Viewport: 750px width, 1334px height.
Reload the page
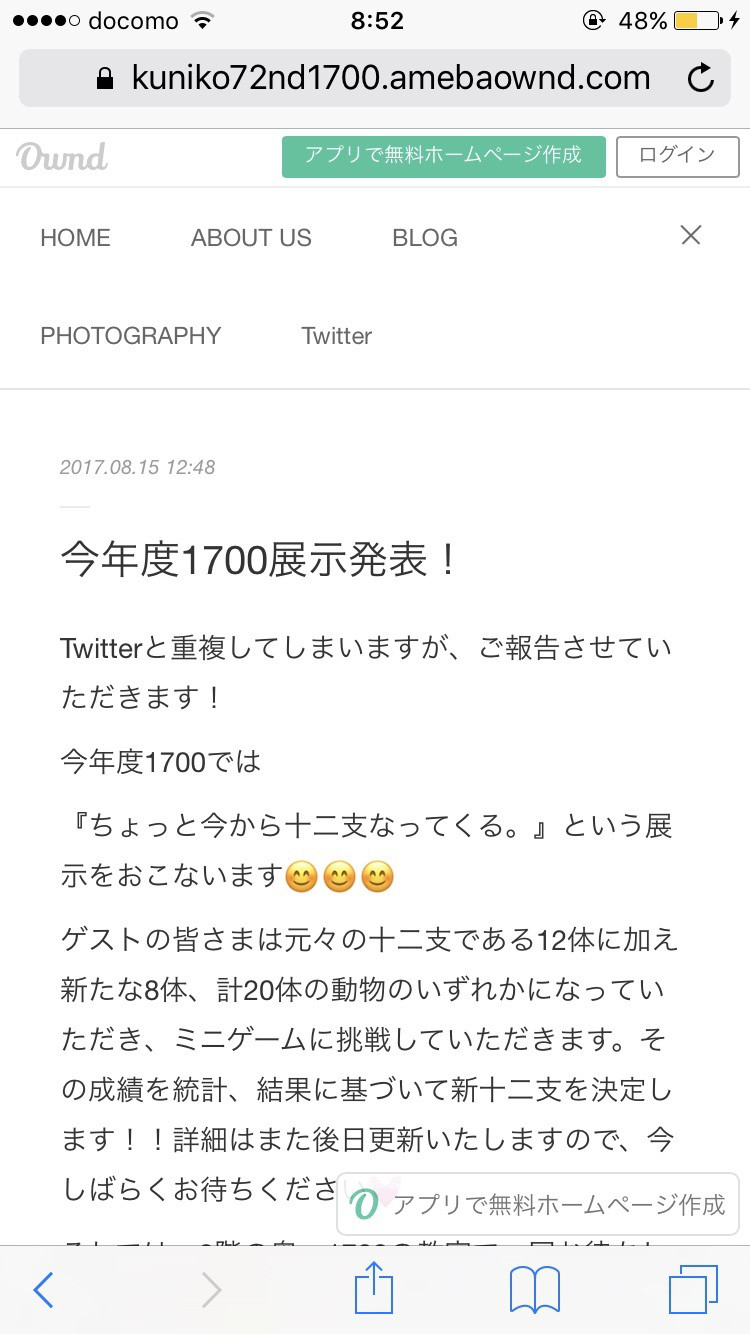[701, 79]
